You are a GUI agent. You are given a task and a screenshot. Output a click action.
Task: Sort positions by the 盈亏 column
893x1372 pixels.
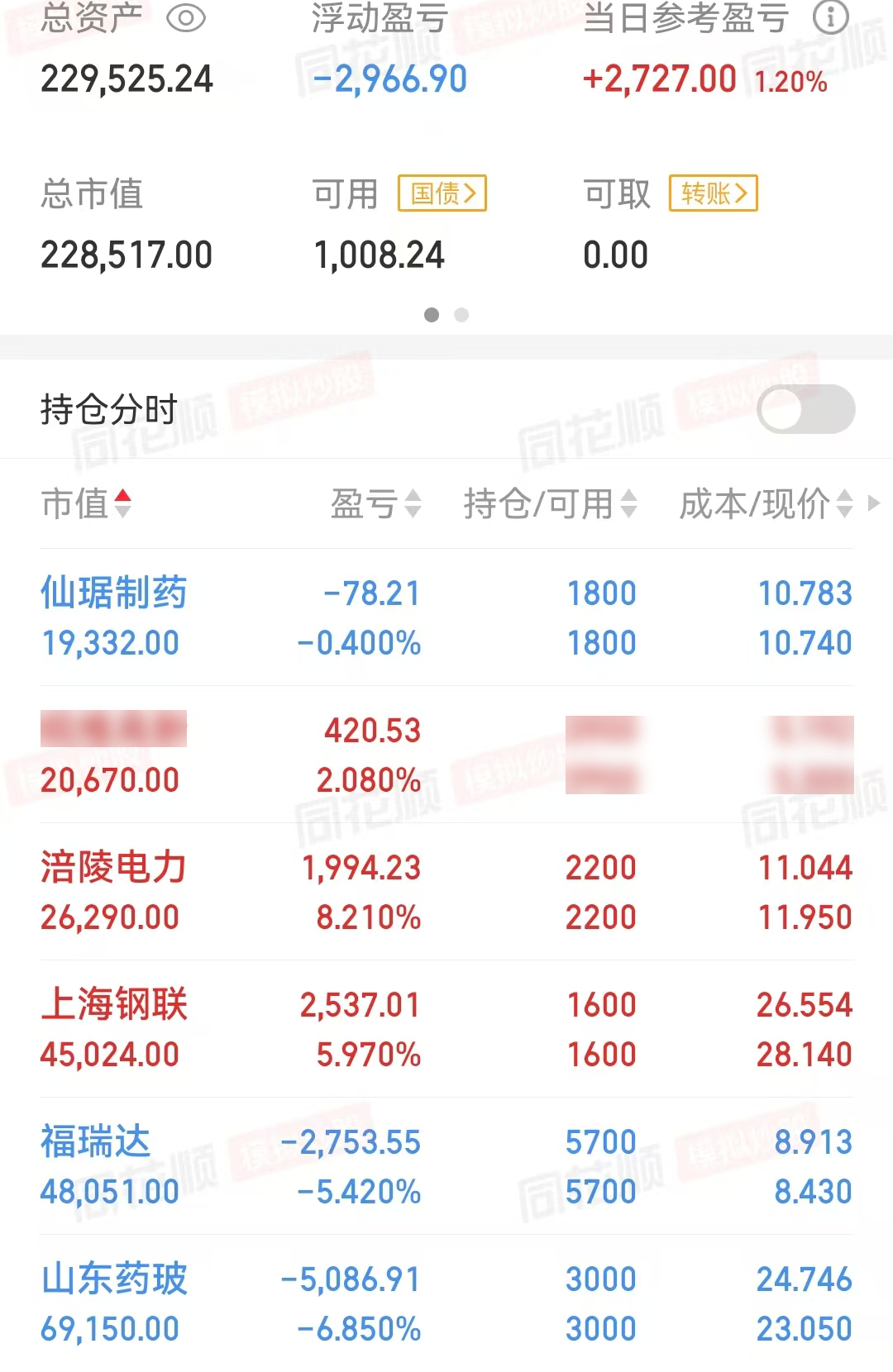(413, 504)
